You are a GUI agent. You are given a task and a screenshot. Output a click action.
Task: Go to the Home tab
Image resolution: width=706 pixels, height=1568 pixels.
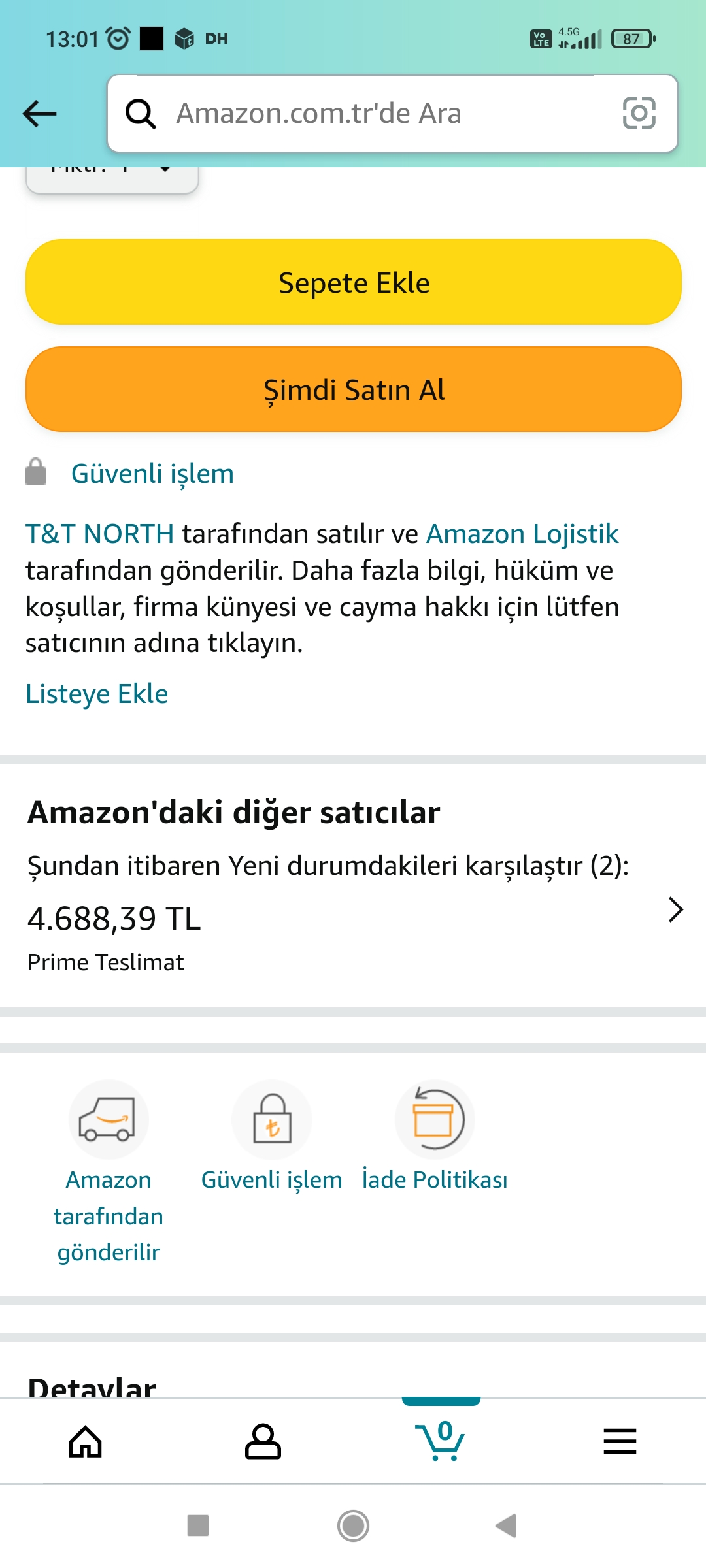click(x=86, y=1441)
